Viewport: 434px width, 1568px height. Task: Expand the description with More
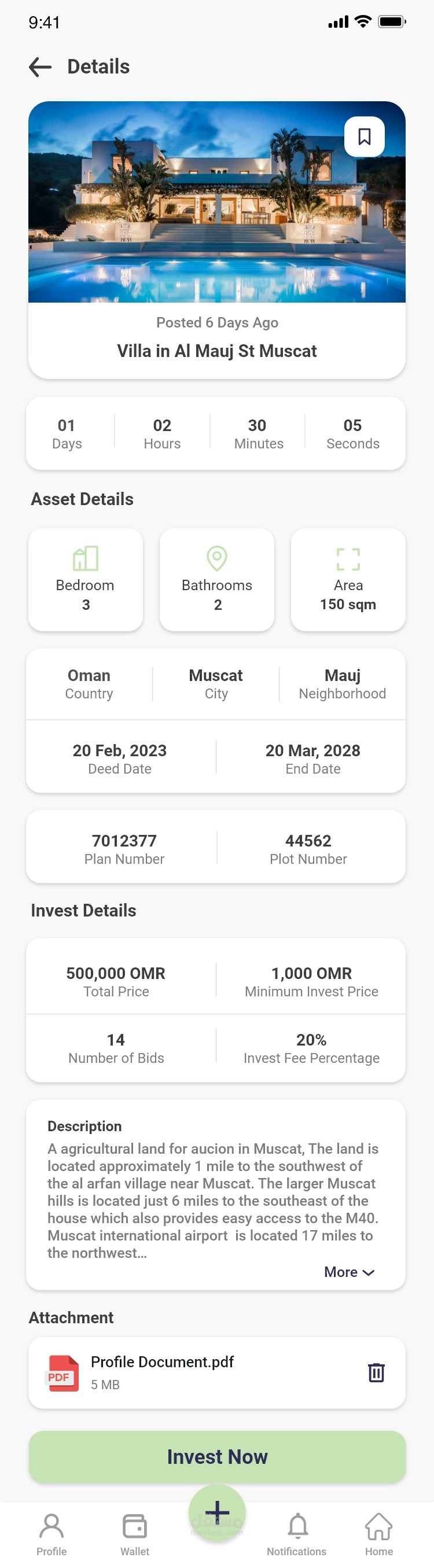(x=349, y=1272)
